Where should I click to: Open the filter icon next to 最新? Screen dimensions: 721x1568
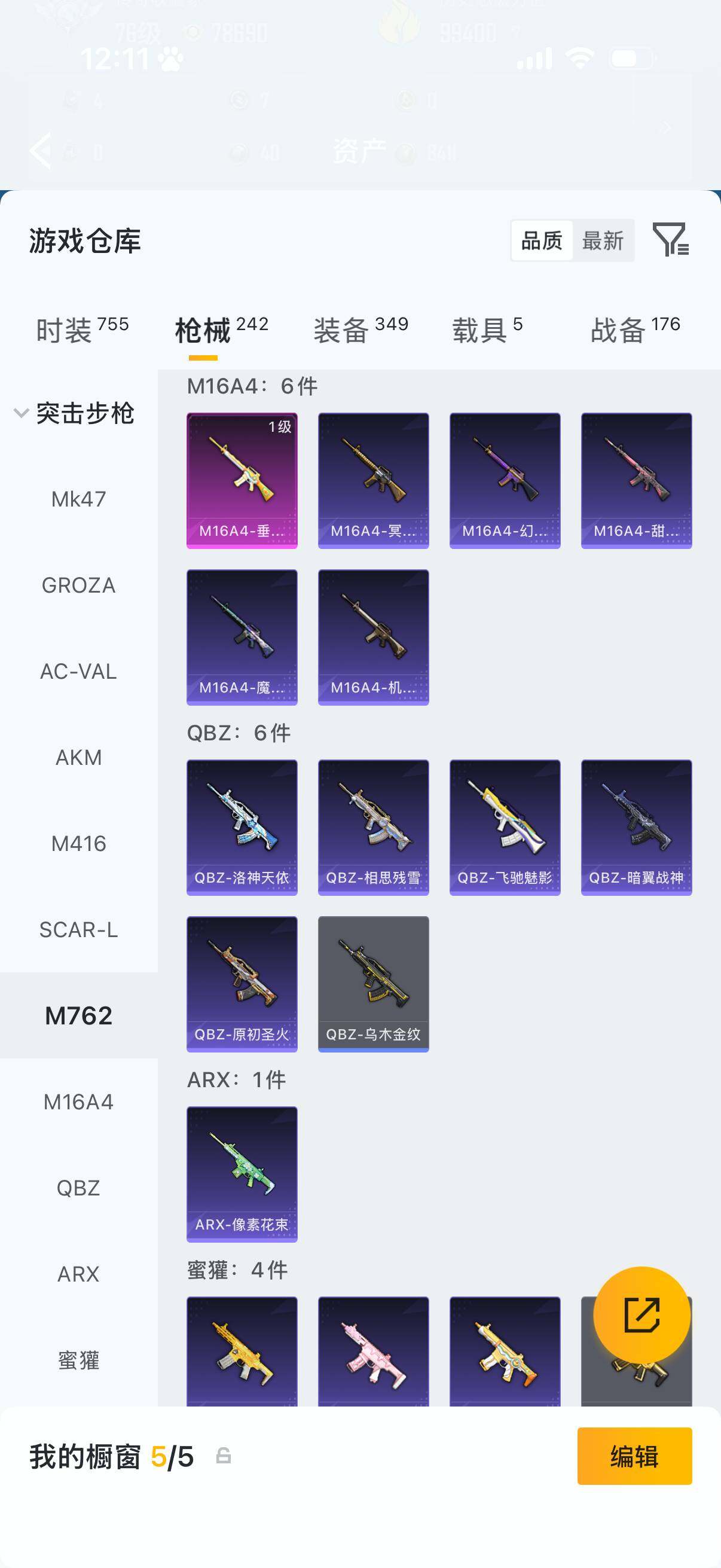pos(671,239)
